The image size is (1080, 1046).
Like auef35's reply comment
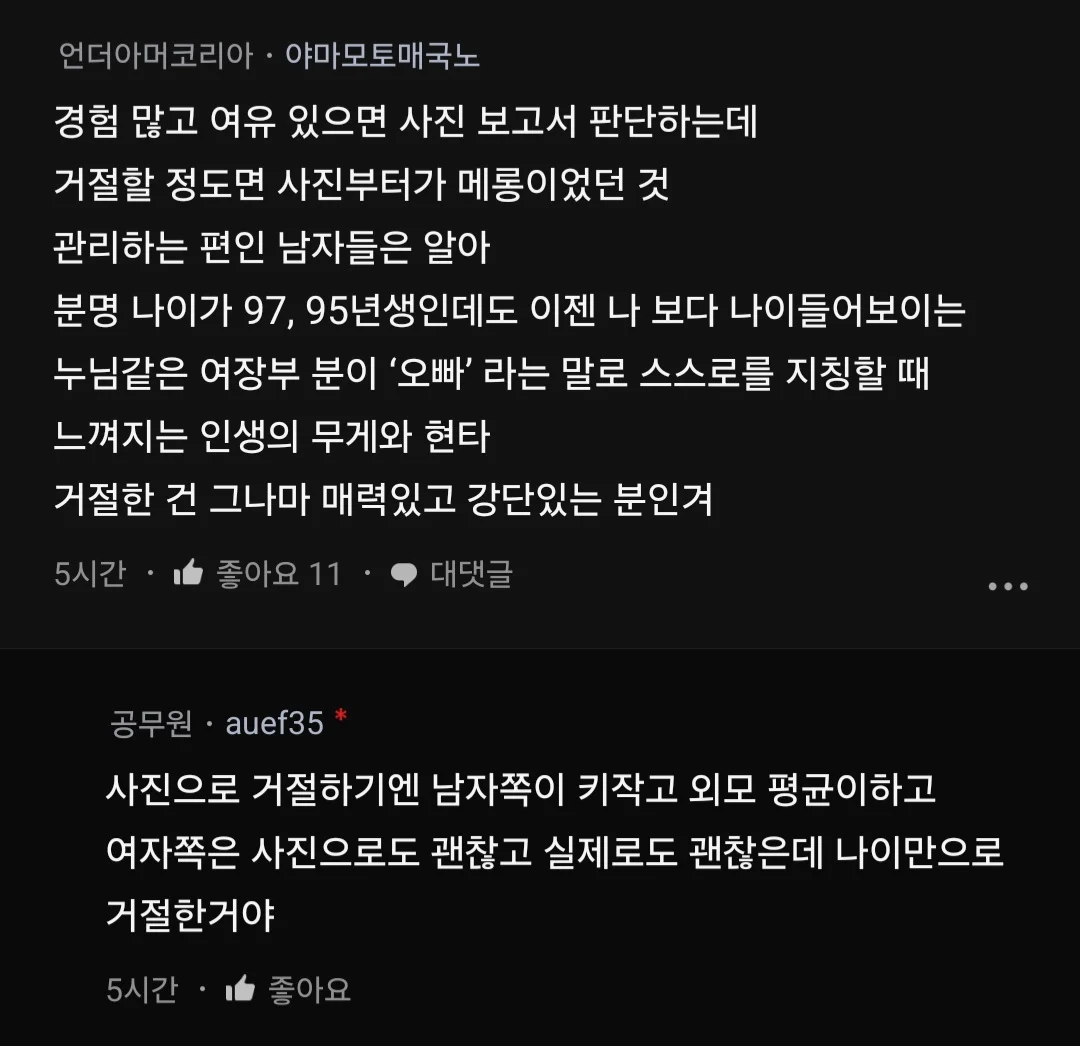click(288, 989)
